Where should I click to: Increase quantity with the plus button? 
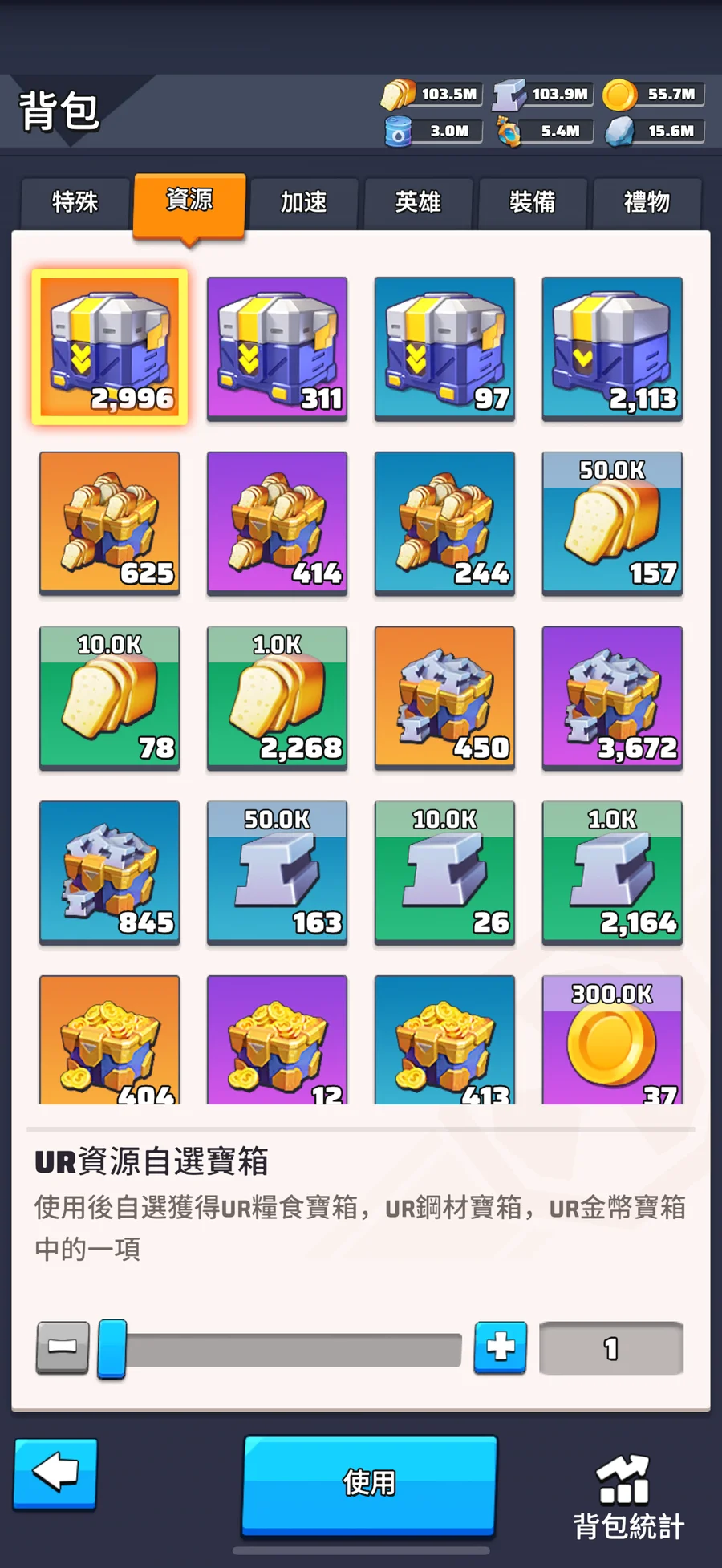(501, 1347)
